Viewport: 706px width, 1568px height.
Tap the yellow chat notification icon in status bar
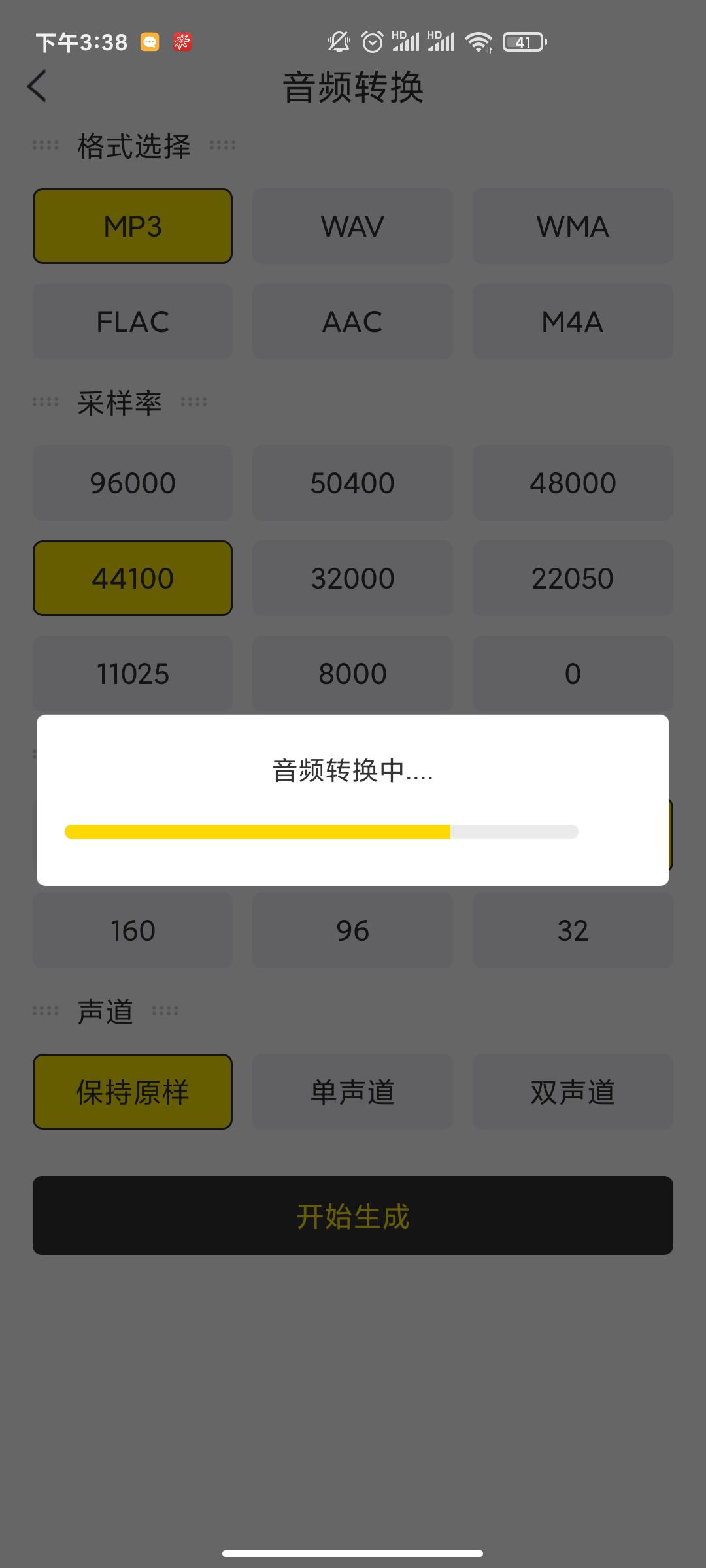[150, 42]
